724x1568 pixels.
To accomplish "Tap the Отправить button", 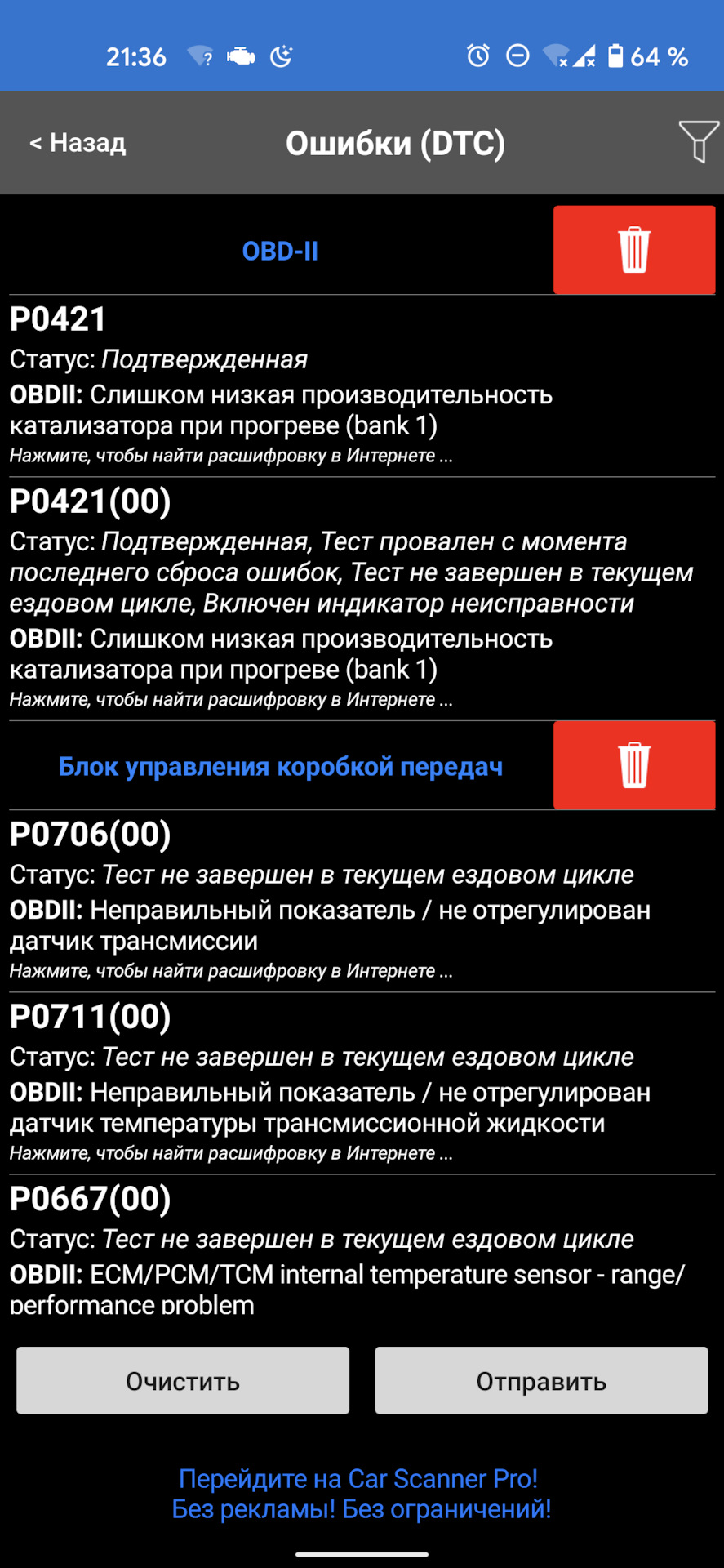I will (x=541, y=1380).
